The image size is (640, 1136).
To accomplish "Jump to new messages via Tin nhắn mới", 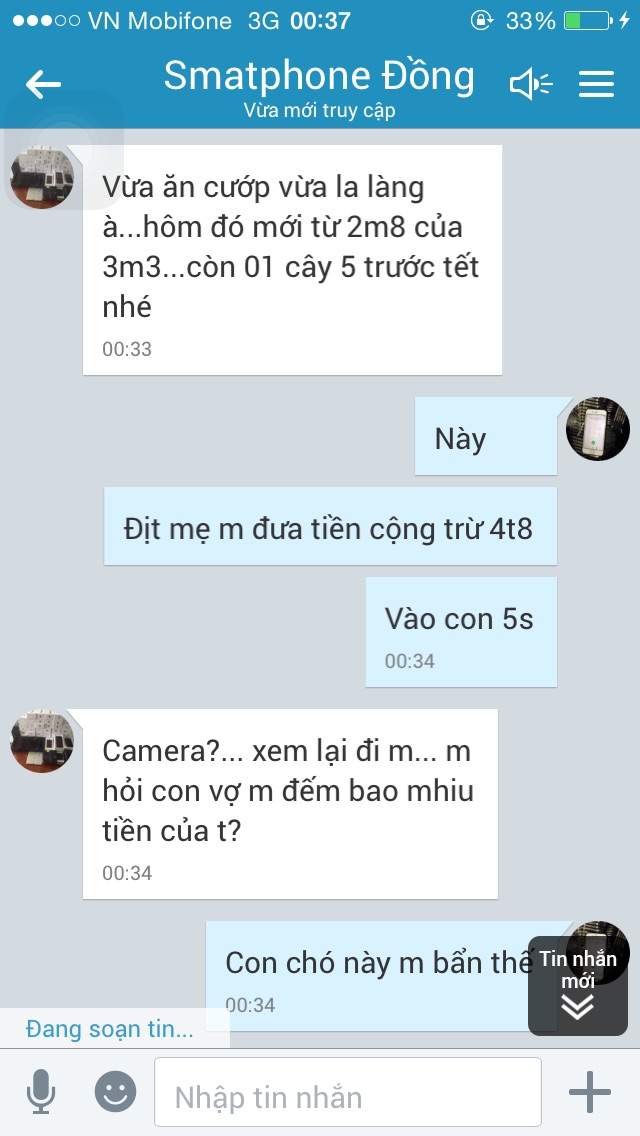I will coord(578,987).
